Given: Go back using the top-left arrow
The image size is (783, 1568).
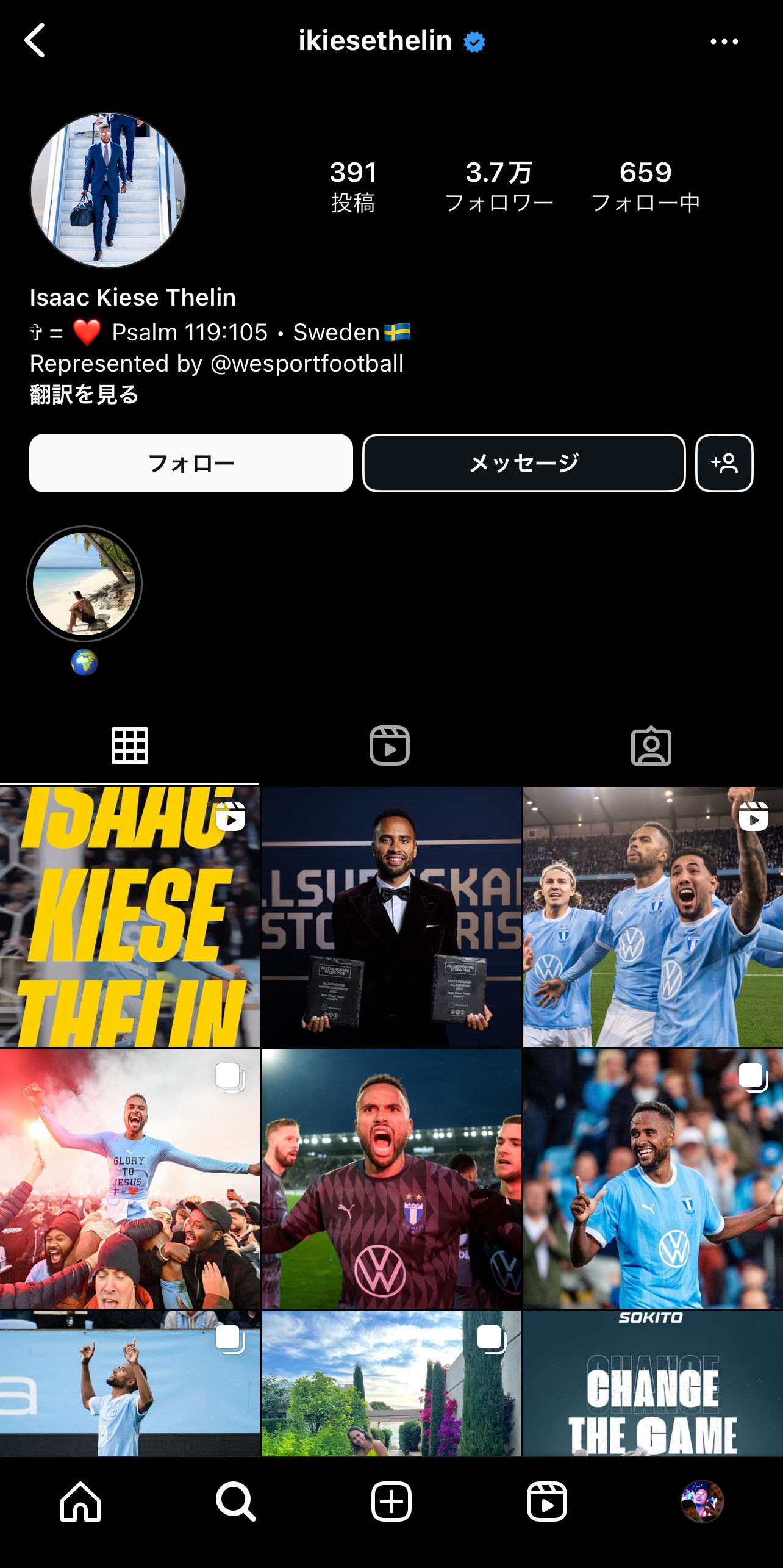Looking at the screenshot, I should [x=35, y=41].
